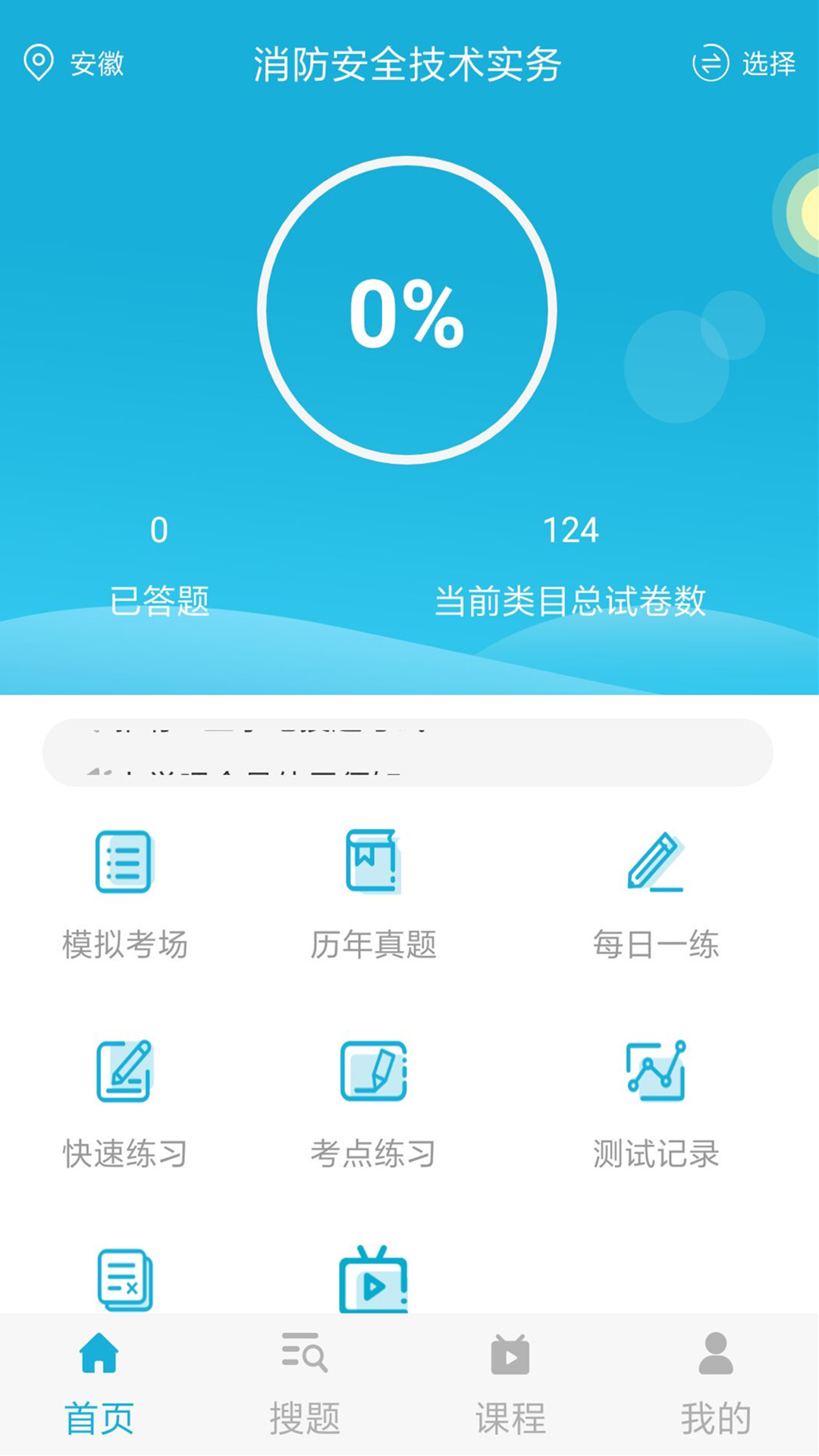This screenshot has width=819, height=1456.
Task: Tap the circular swap arrows next to 选择
Action: click(x=709, y=62)
